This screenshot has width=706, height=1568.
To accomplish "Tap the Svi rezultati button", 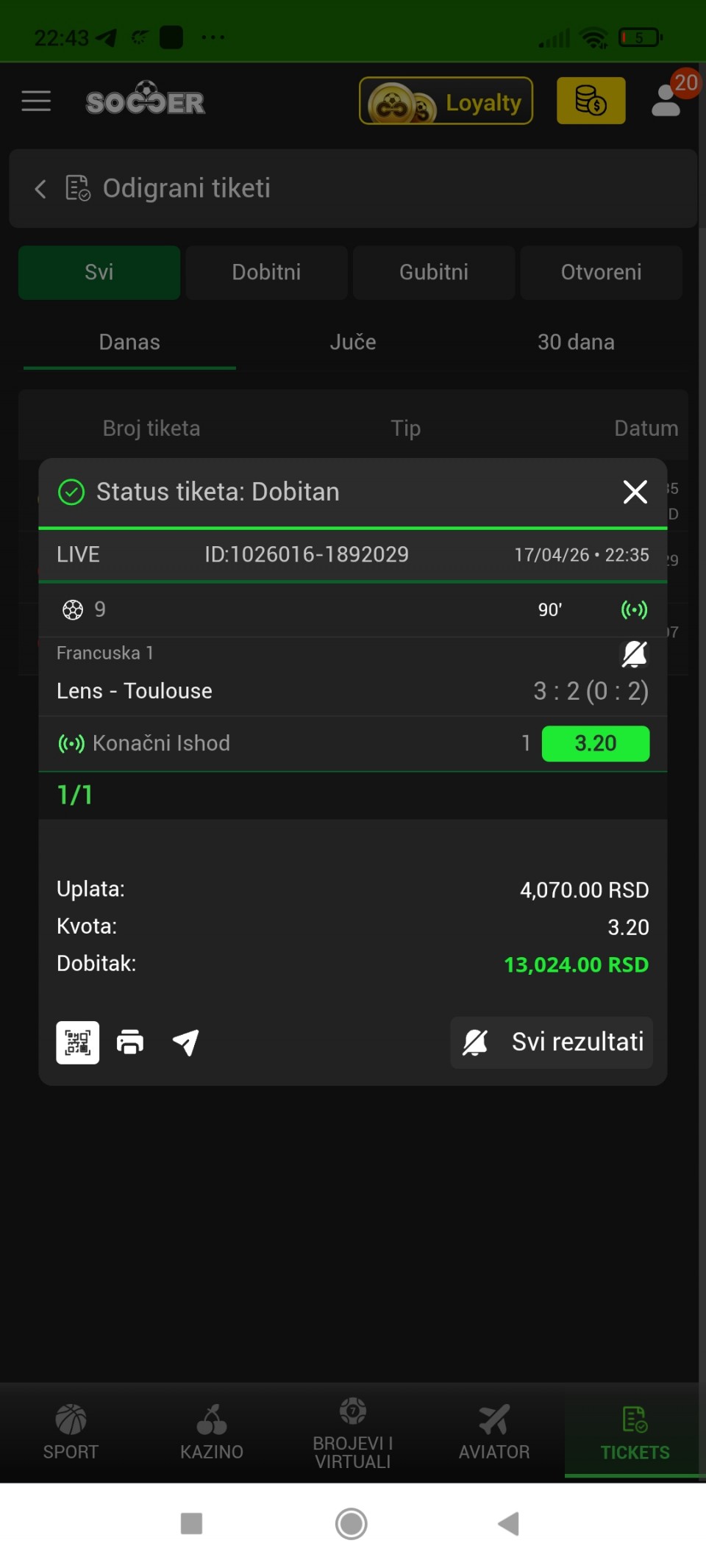I will [x=552, y=1042].
